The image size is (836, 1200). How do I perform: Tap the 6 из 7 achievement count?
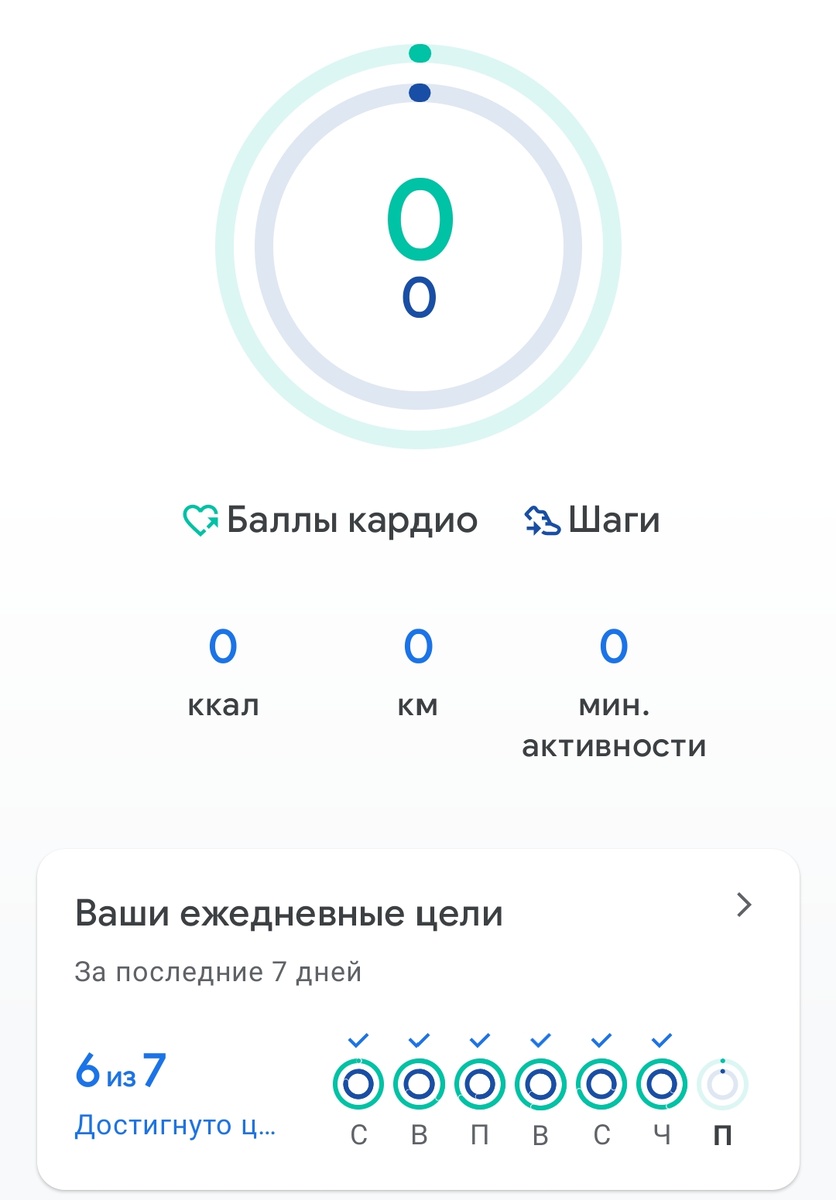click(x=121, y=1071)
